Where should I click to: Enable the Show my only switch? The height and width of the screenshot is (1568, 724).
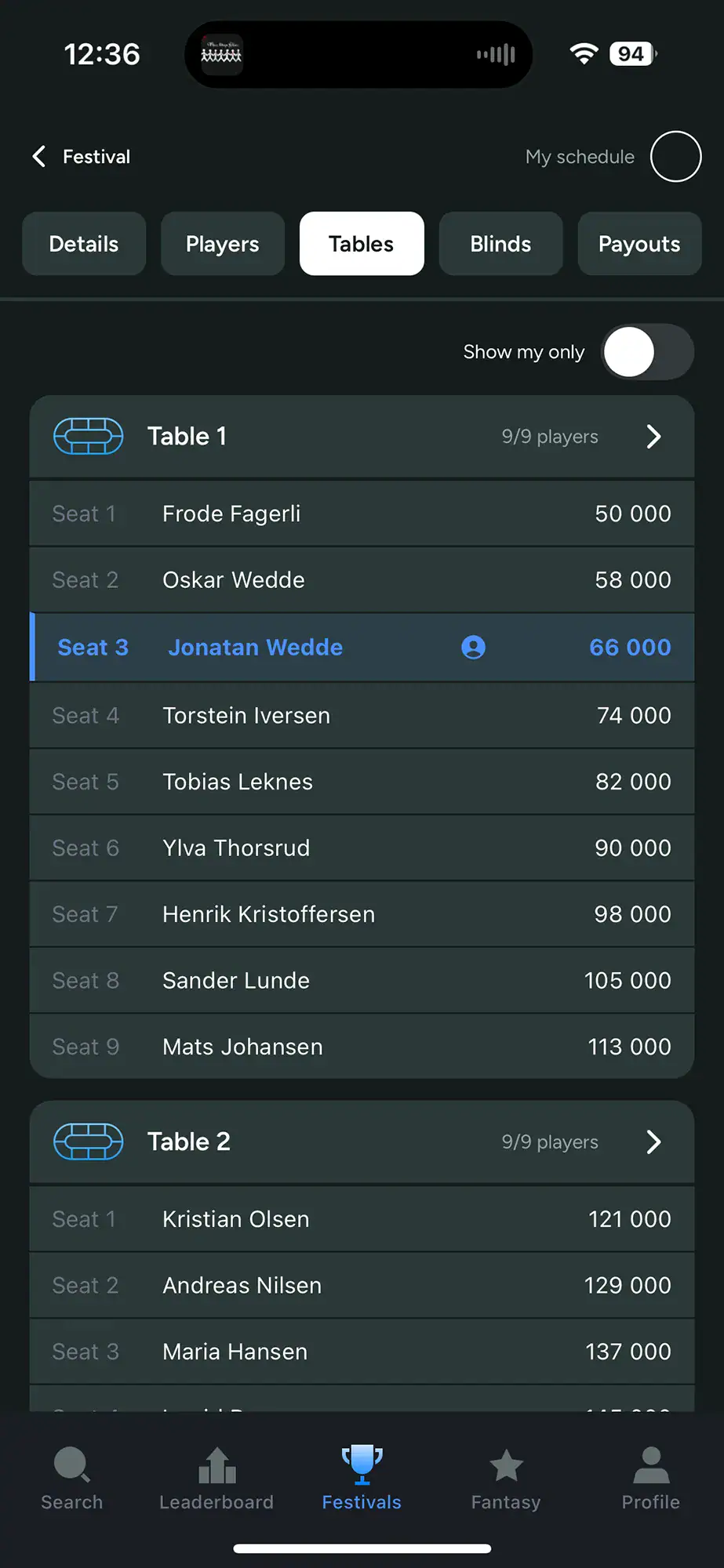click(x=647, y=352)
